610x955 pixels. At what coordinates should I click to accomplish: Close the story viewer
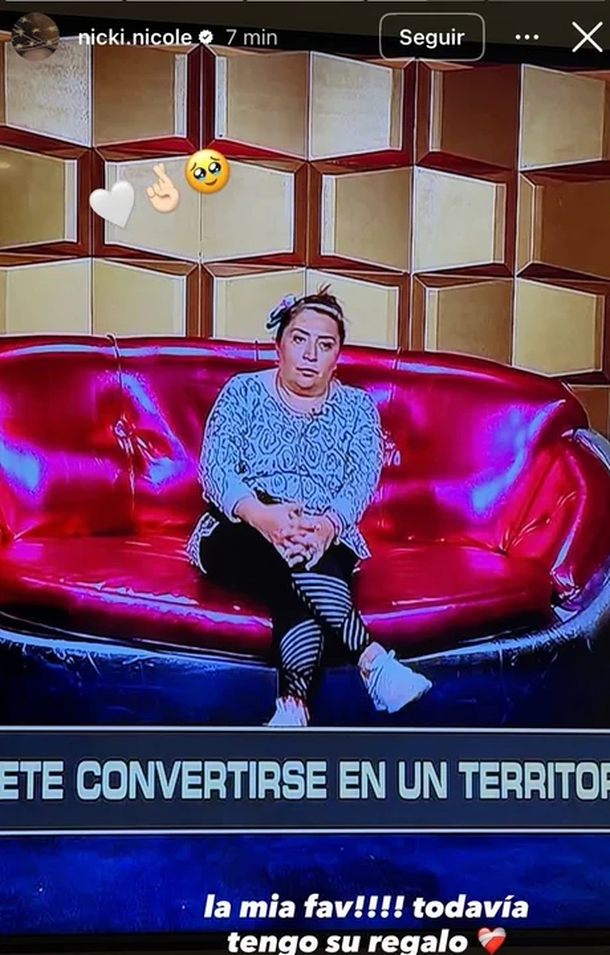pos(587,37)
